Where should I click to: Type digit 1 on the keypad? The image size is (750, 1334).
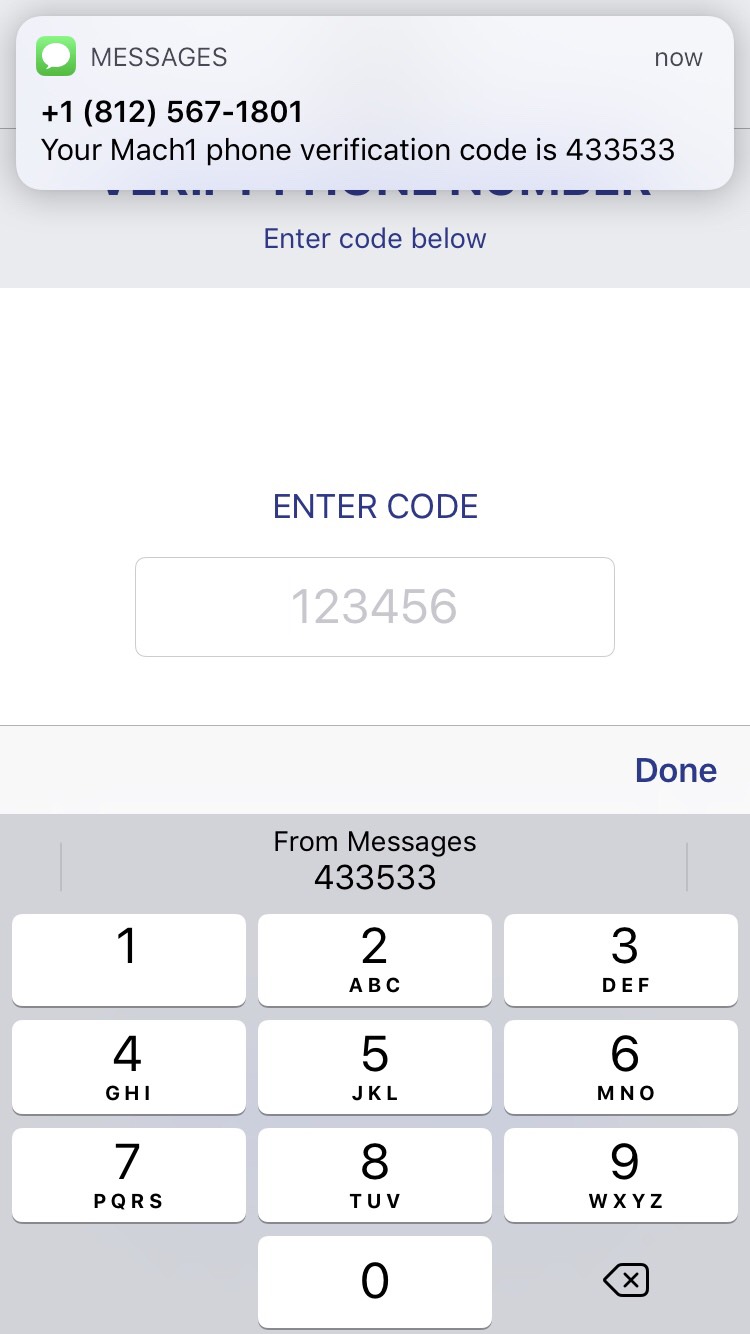(x=128, y=959)
